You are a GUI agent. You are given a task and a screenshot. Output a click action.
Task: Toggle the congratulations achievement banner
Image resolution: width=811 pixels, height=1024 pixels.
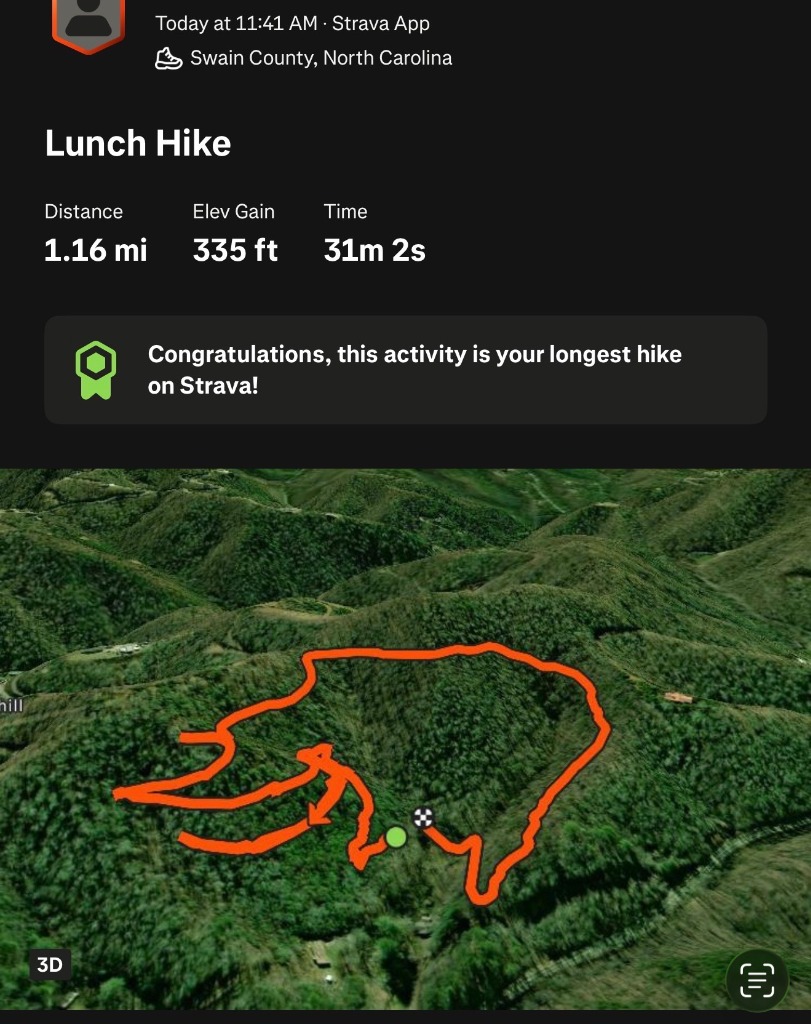click(x=405, y=368)
